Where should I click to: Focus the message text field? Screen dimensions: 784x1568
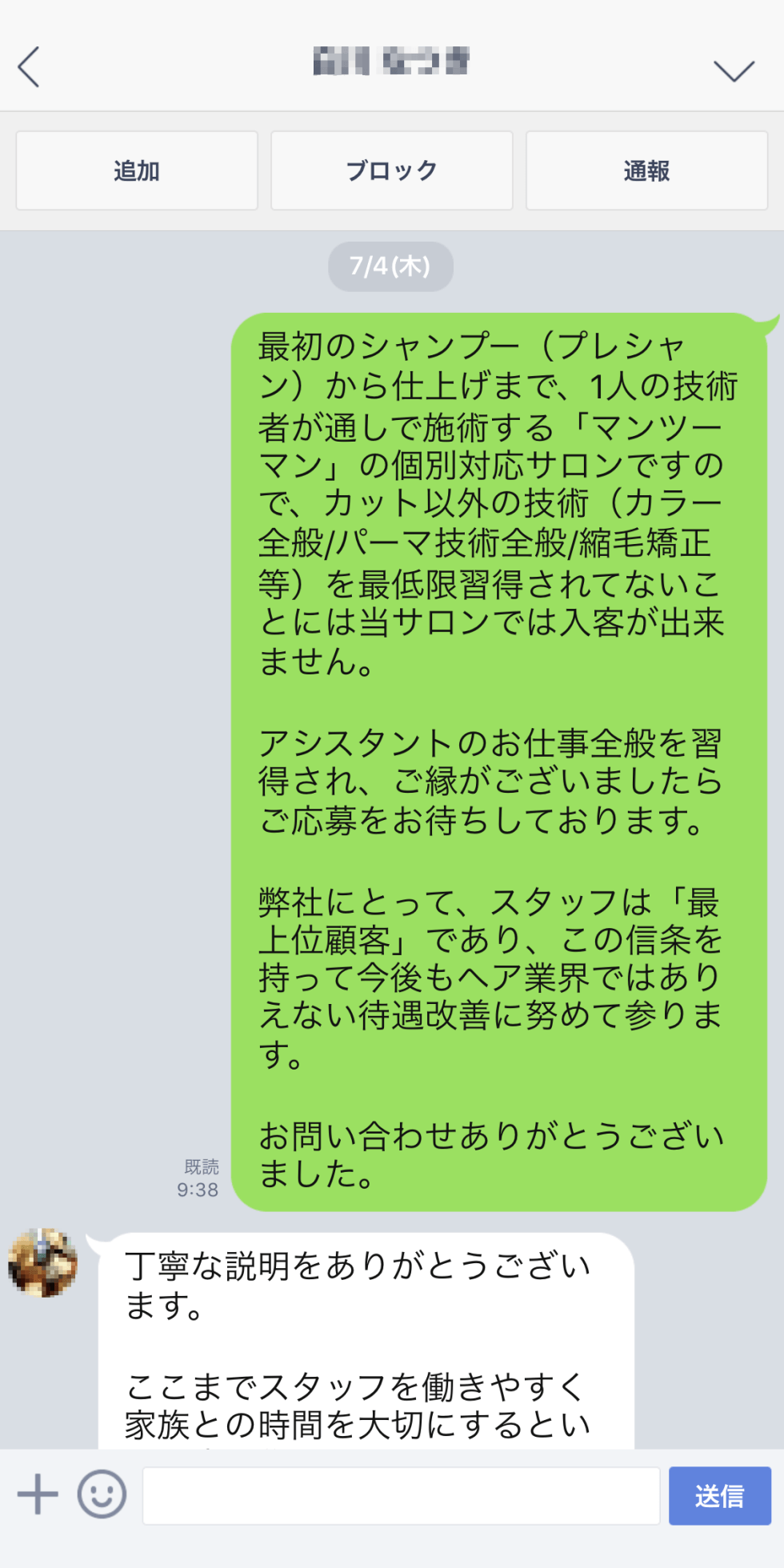(x=401, y=1495)
